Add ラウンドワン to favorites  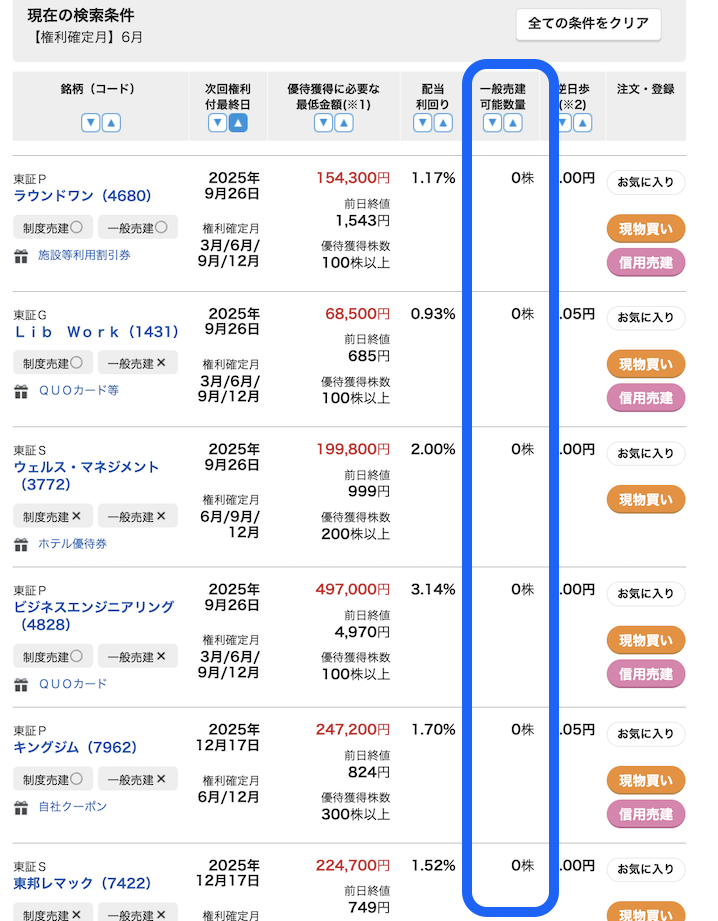[x=645, y=182]
